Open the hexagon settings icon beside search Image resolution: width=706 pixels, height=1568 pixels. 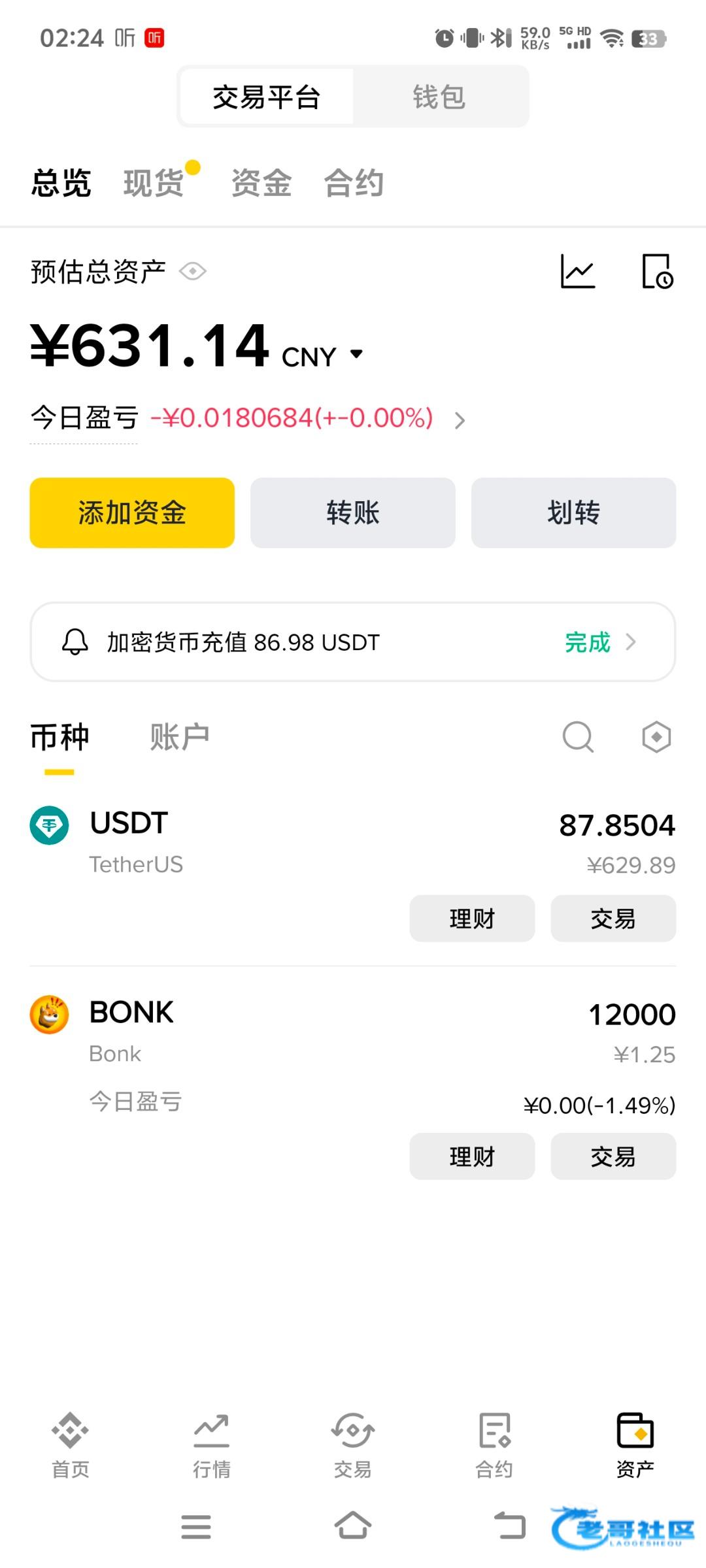(656, 737)
